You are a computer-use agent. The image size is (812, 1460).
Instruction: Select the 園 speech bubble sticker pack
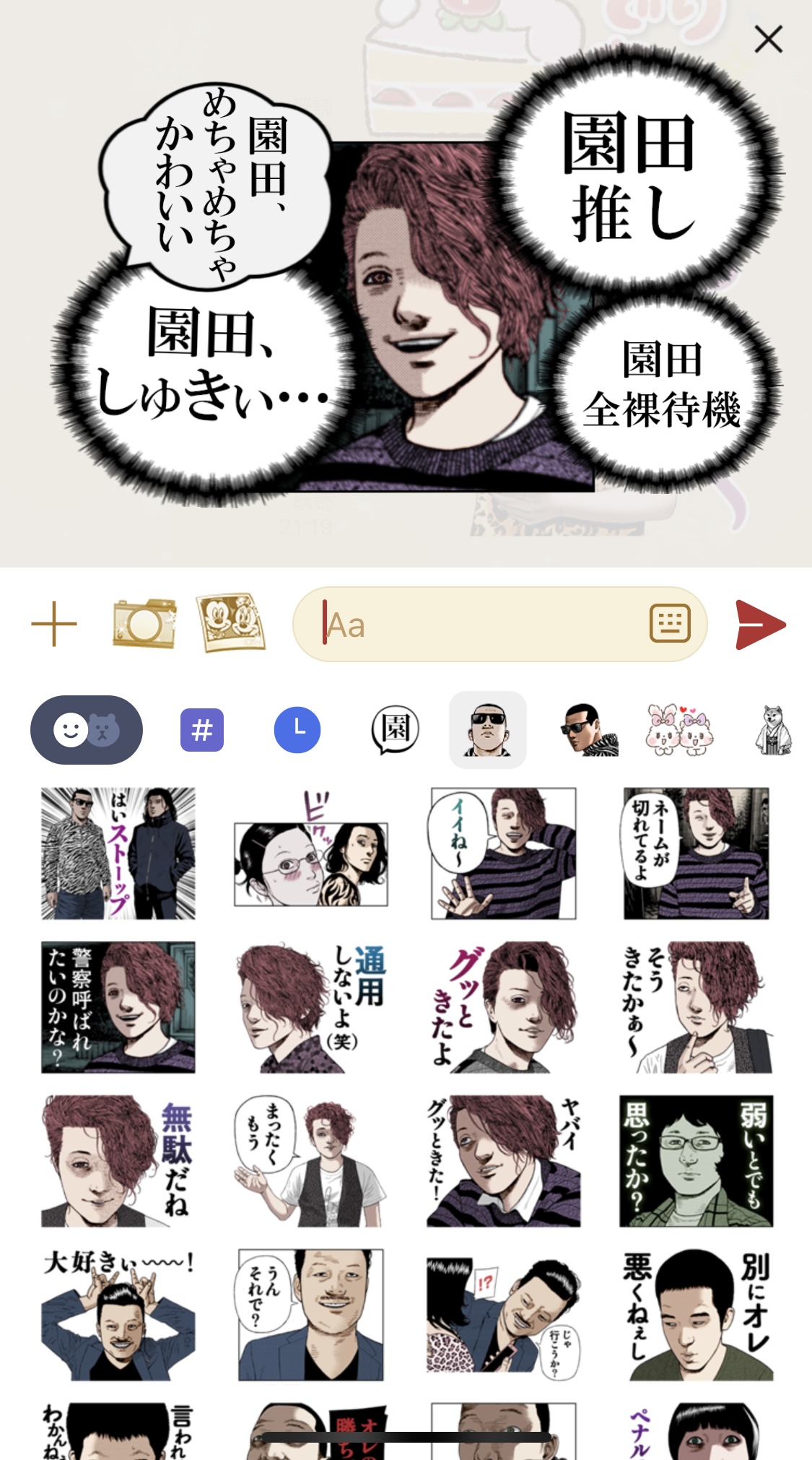395,730
